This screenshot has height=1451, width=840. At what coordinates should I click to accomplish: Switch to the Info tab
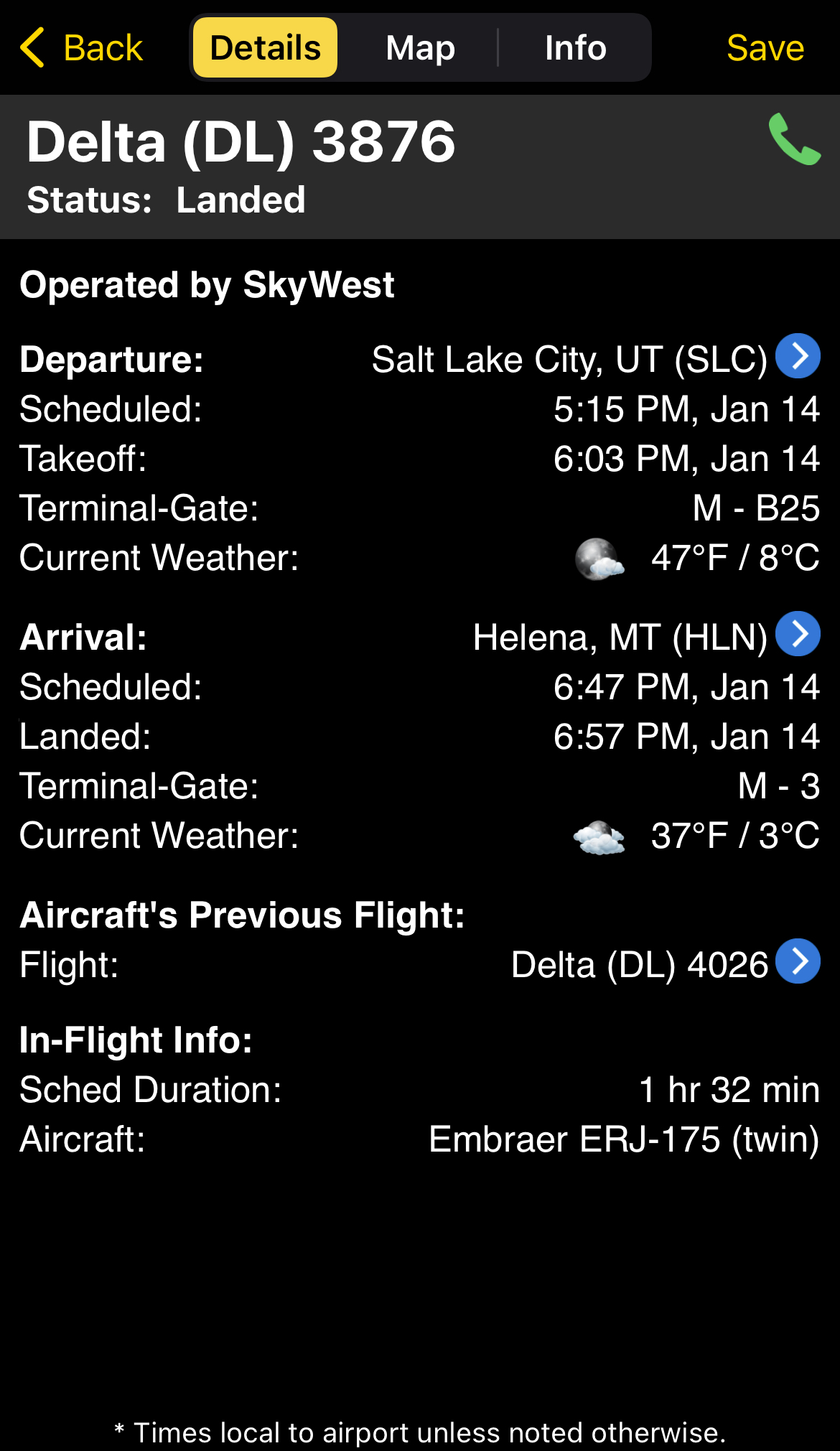click(575, 48)
